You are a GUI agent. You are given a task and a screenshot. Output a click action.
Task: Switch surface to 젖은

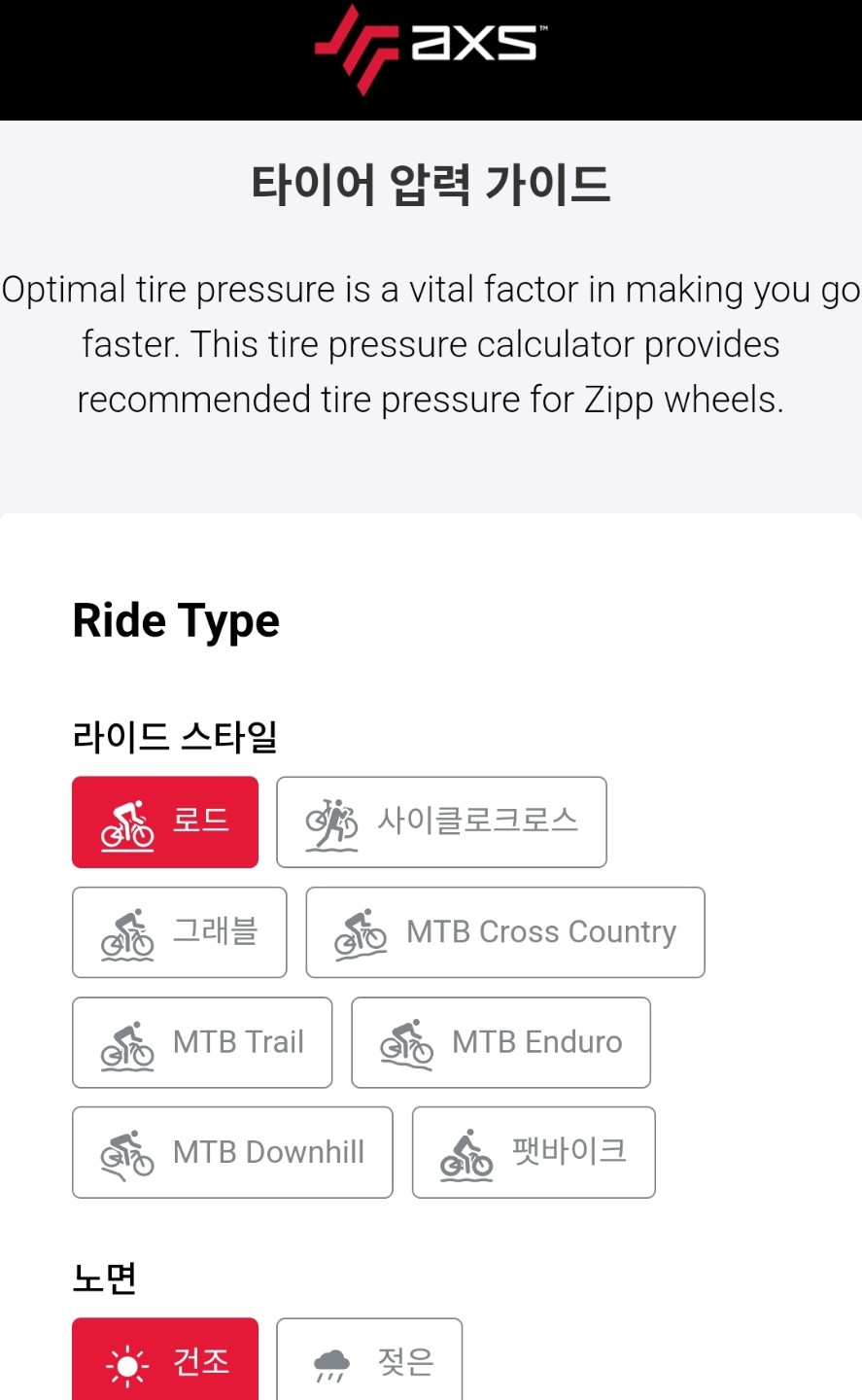(x=369, y=1361)
